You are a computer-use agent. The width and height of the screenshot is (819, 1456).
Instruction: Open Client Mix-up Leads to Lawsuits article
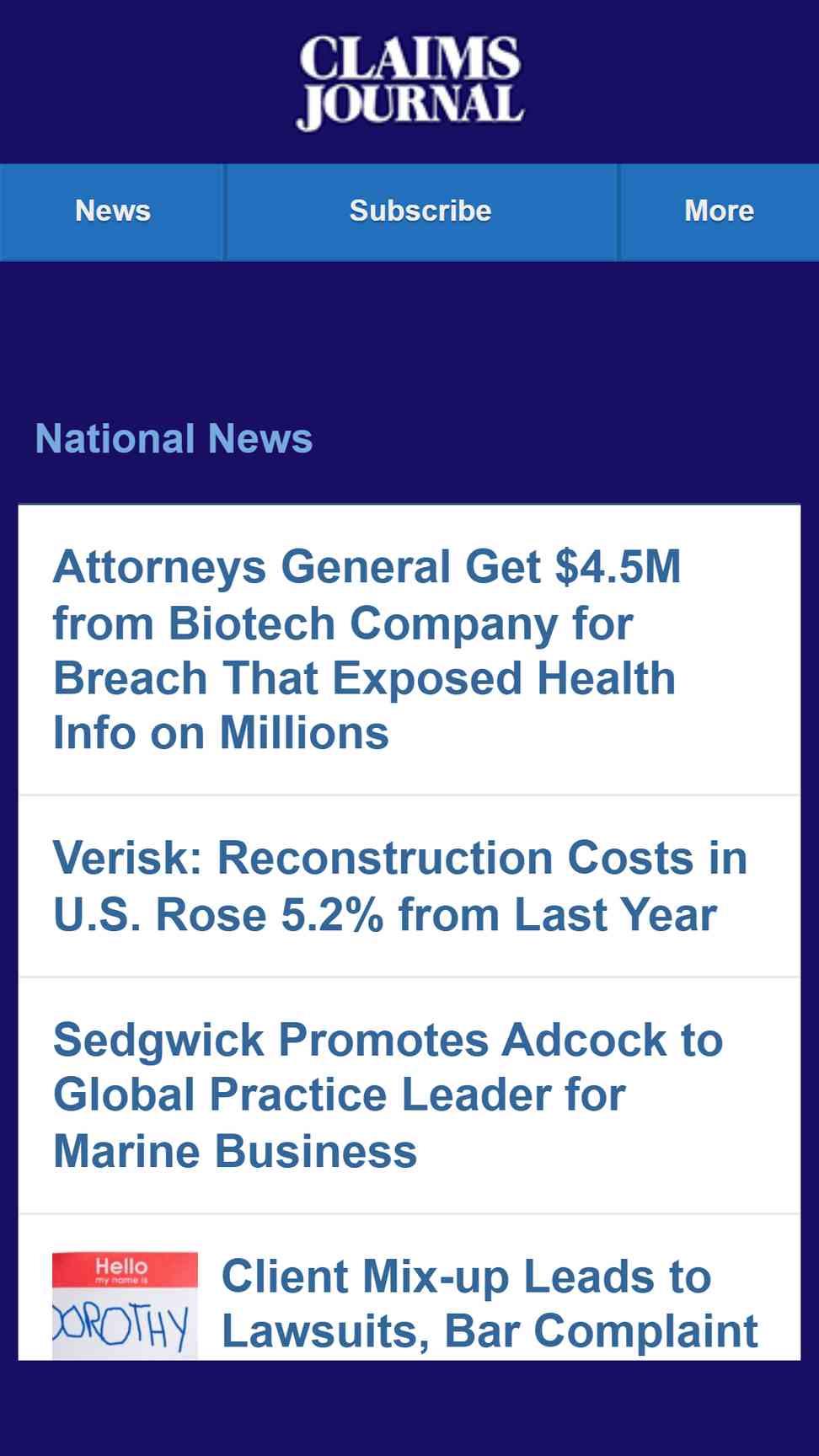click(x=490, y=1303)
